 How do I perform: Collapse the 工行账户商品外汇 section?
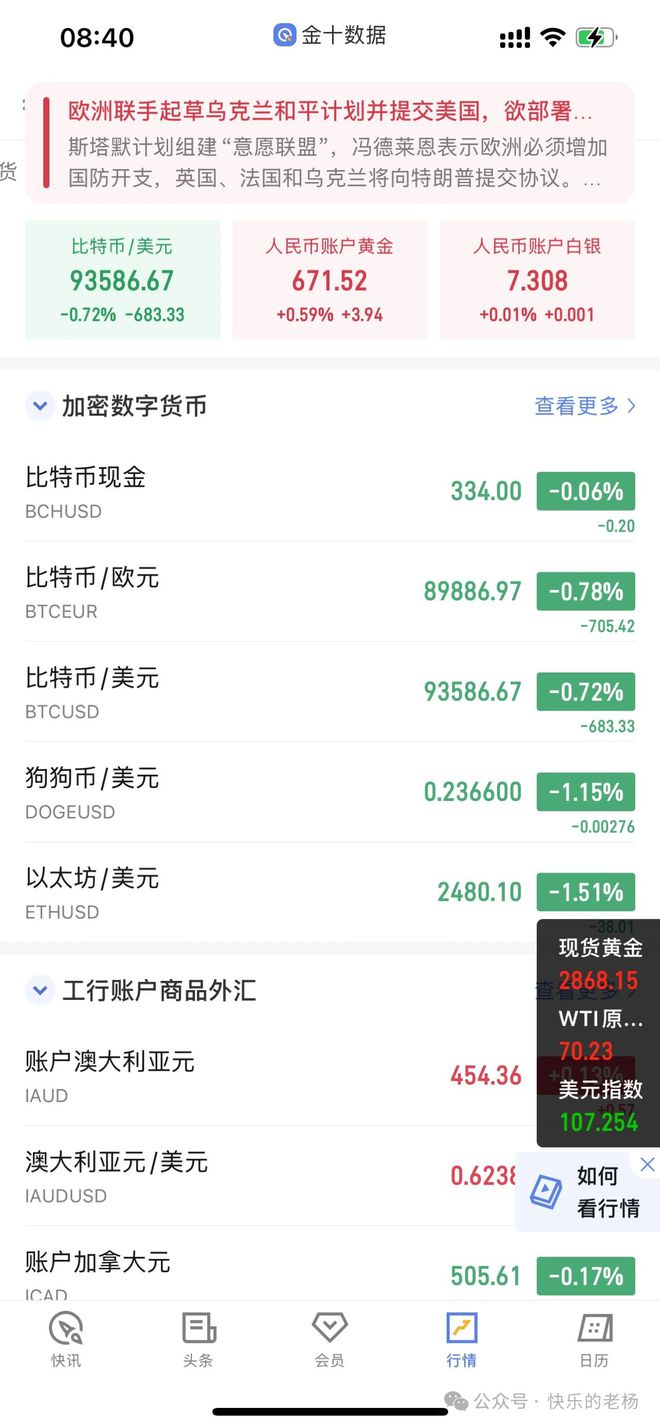coord(40,991)
